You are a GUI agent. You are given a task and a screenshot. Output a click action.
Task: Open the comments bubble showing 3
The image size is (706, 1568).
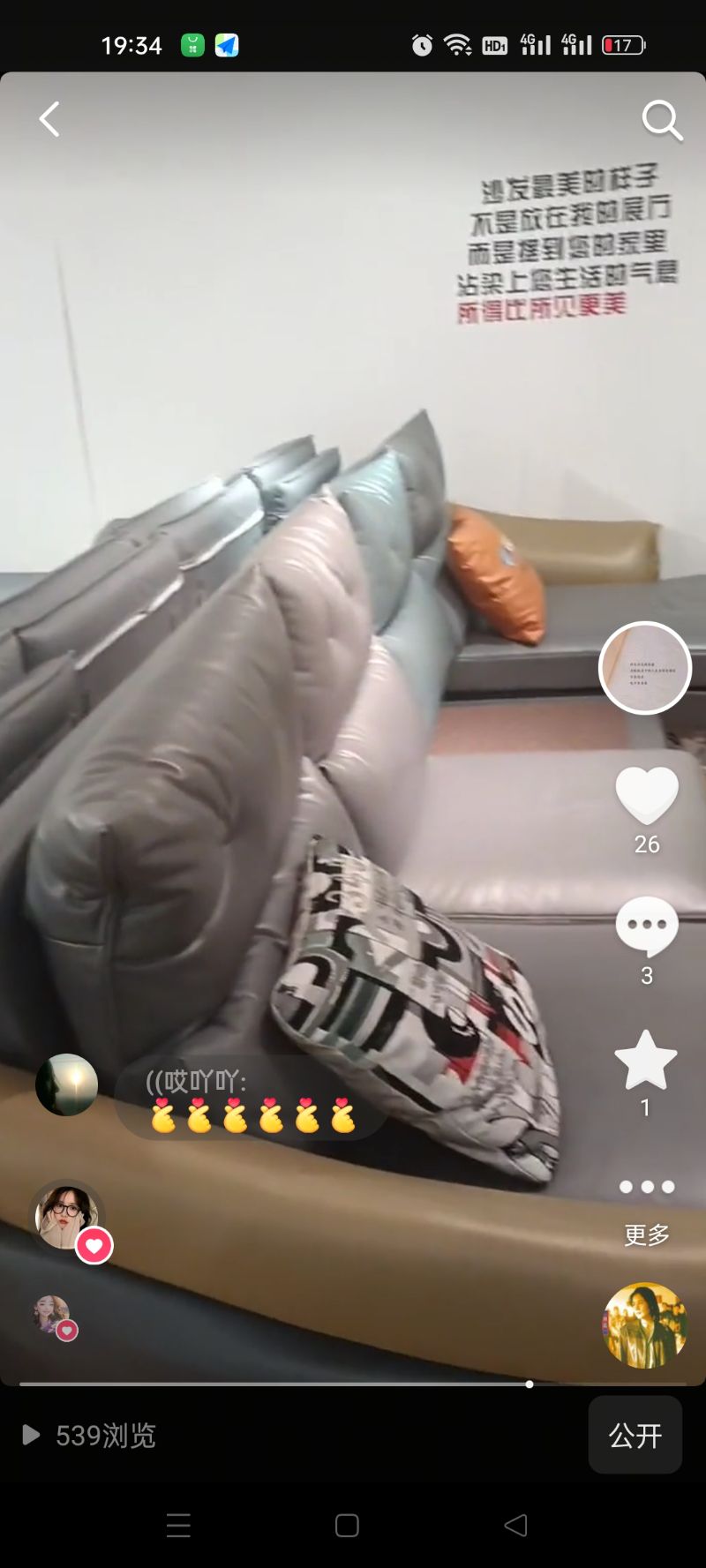647,927
